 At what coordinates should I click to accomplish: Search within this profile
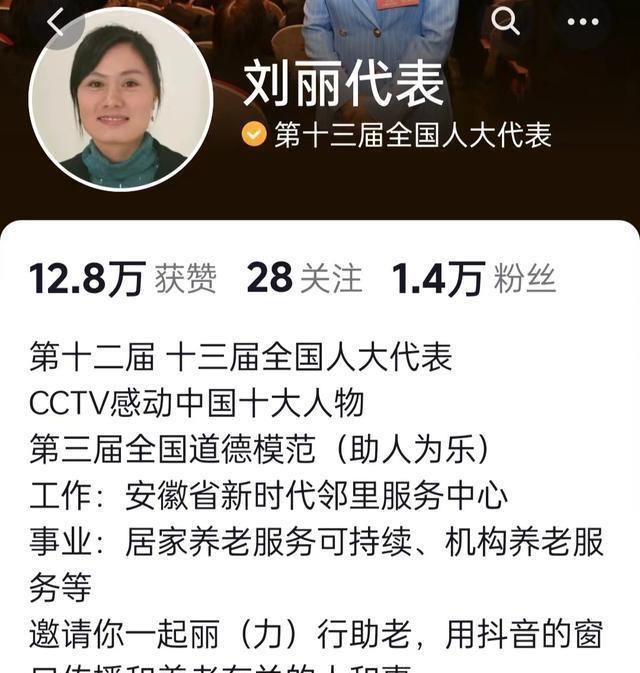(506, 21)
